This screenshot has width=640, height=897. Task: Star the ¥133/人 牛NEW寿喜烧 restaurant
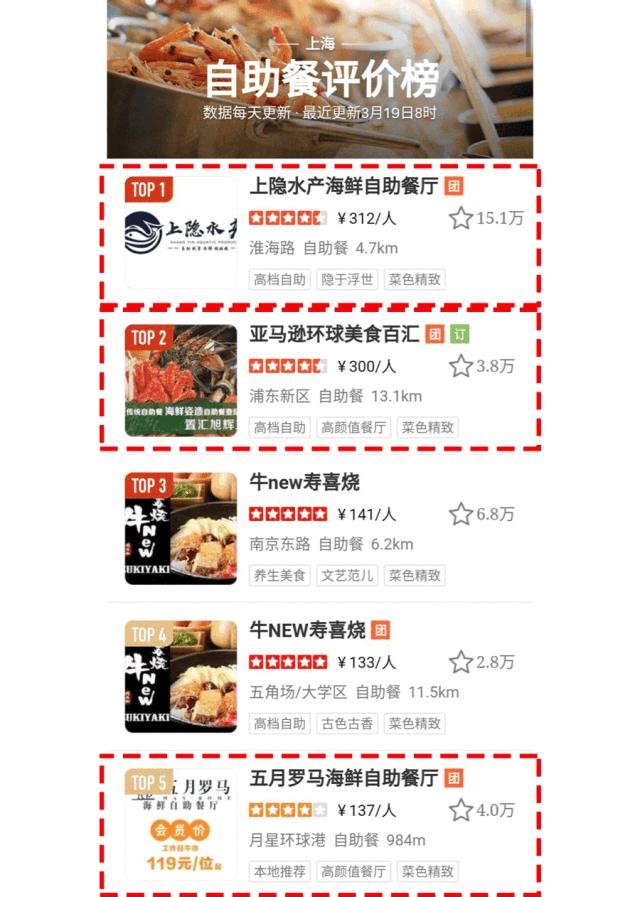[460, 662]
